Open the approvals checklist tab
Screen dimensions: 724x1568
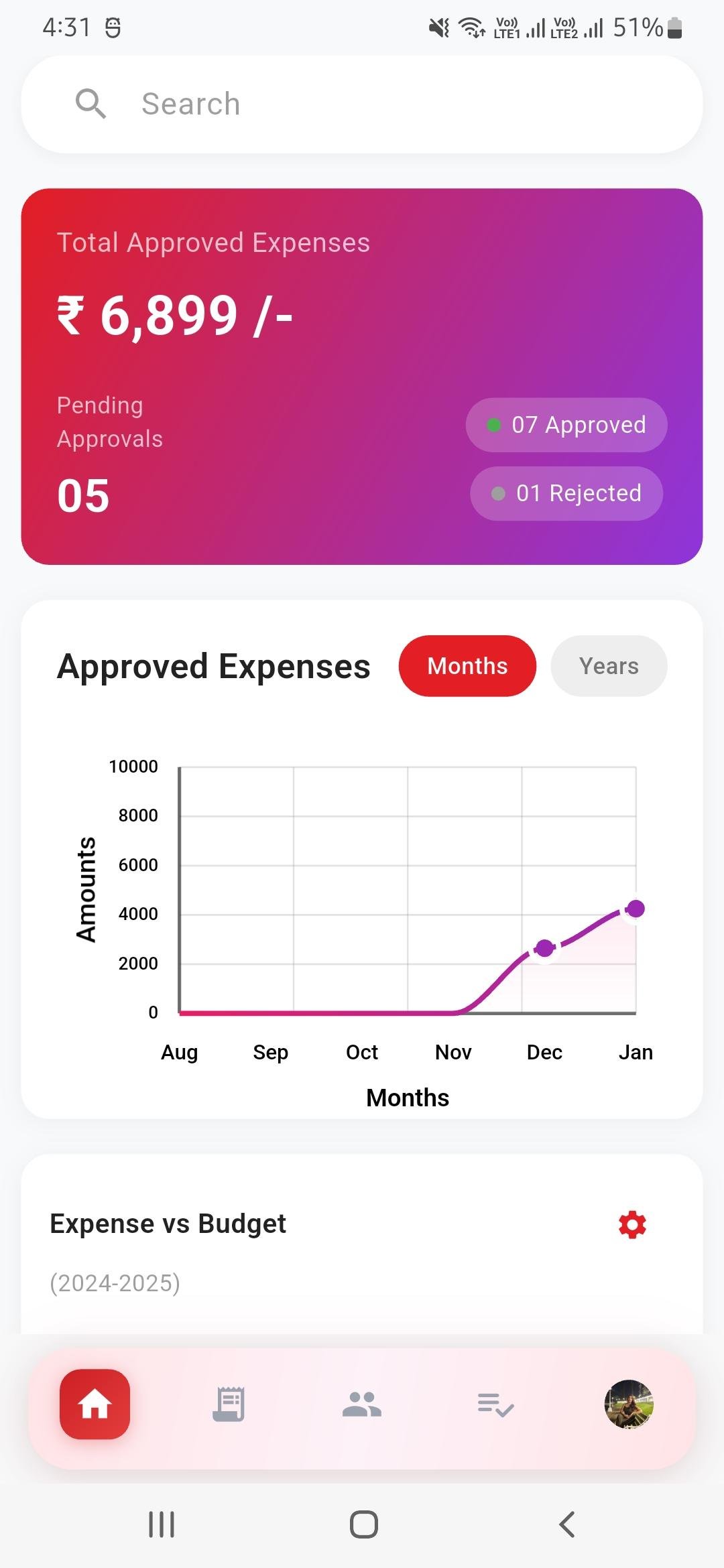coord(495,1404)
